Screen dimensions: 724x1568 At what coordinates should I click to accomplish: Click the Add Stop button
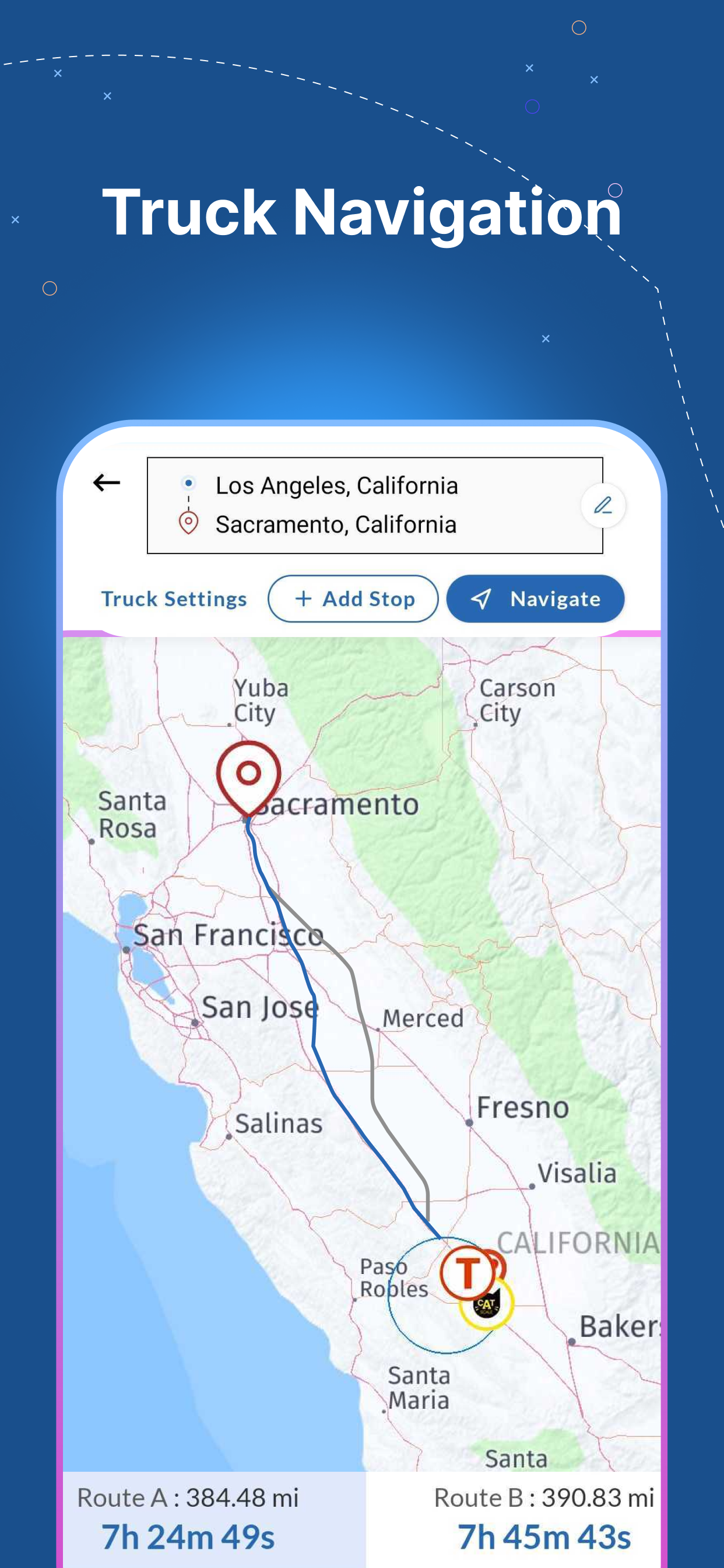pos(353,599)
